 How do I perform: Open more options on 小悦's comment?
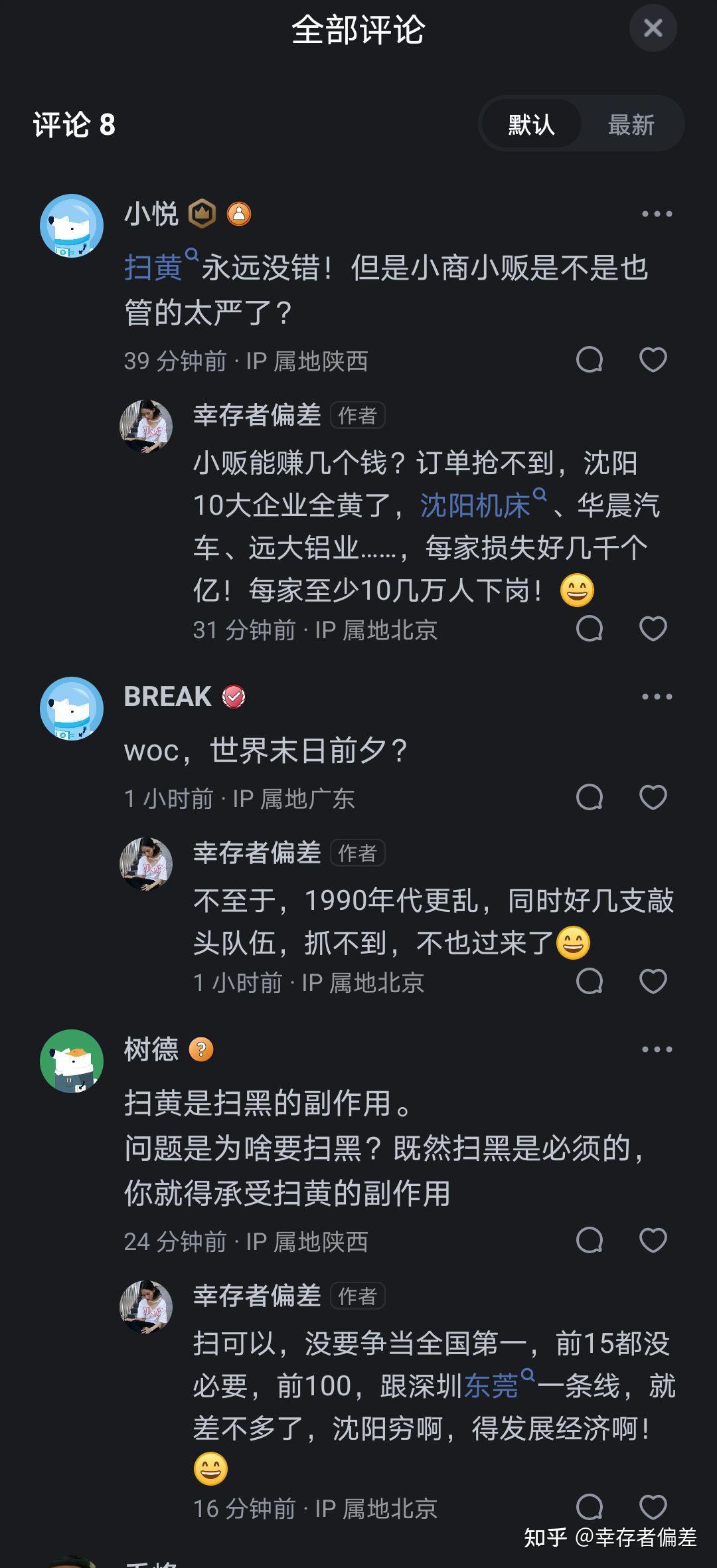pos(657,214)
